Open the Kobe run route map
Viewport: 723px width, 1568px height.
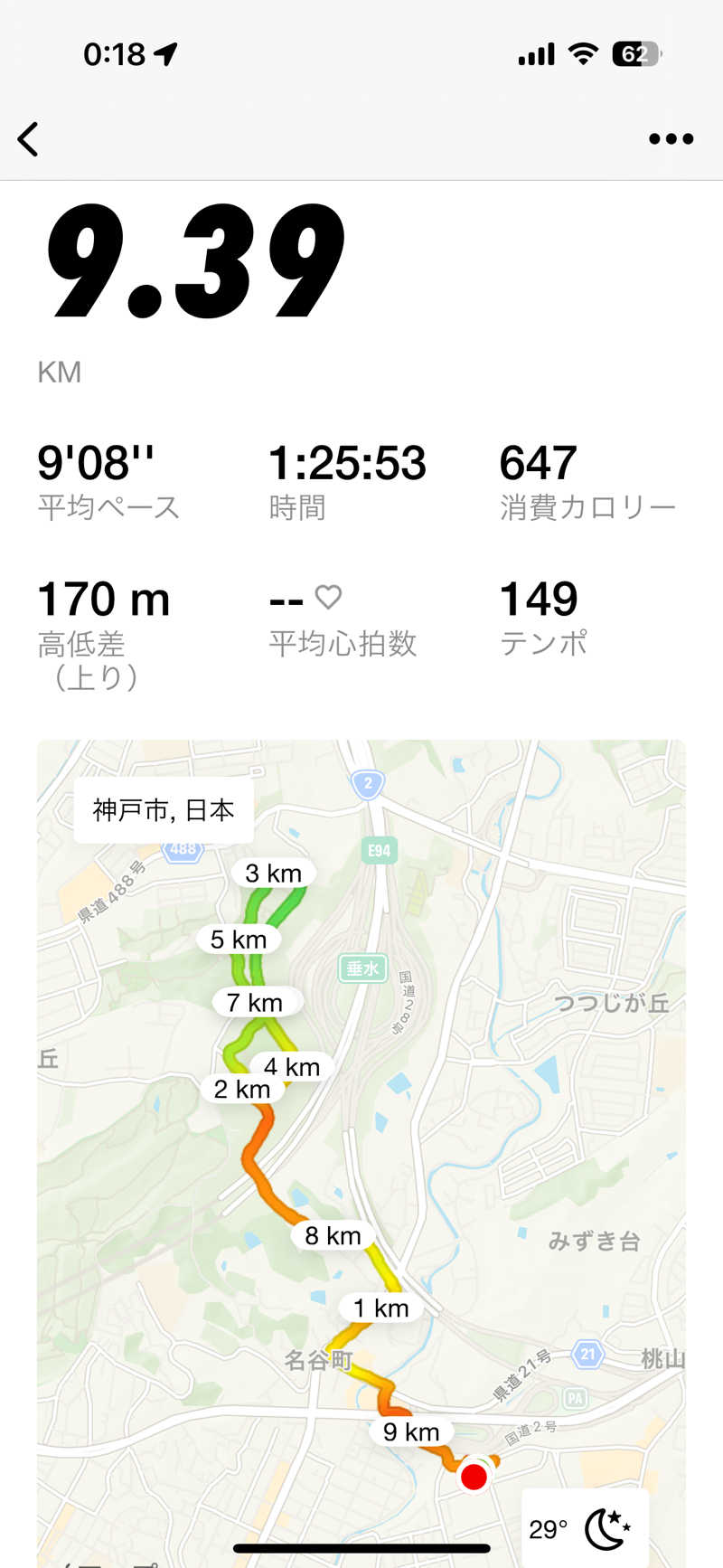[361, 1148]
